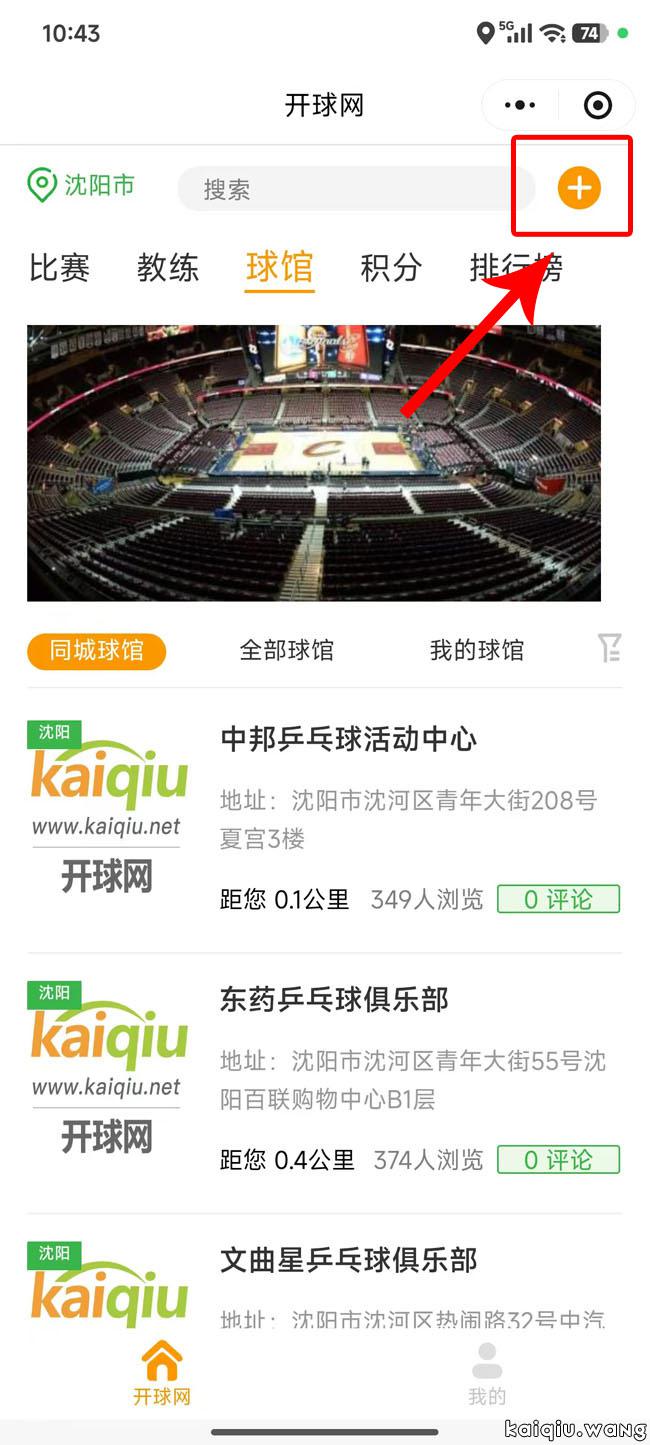The height and width of the screenshot is (1445, 650).
Task: Go to the 我的 profile tab
Action: (487, 1375)
